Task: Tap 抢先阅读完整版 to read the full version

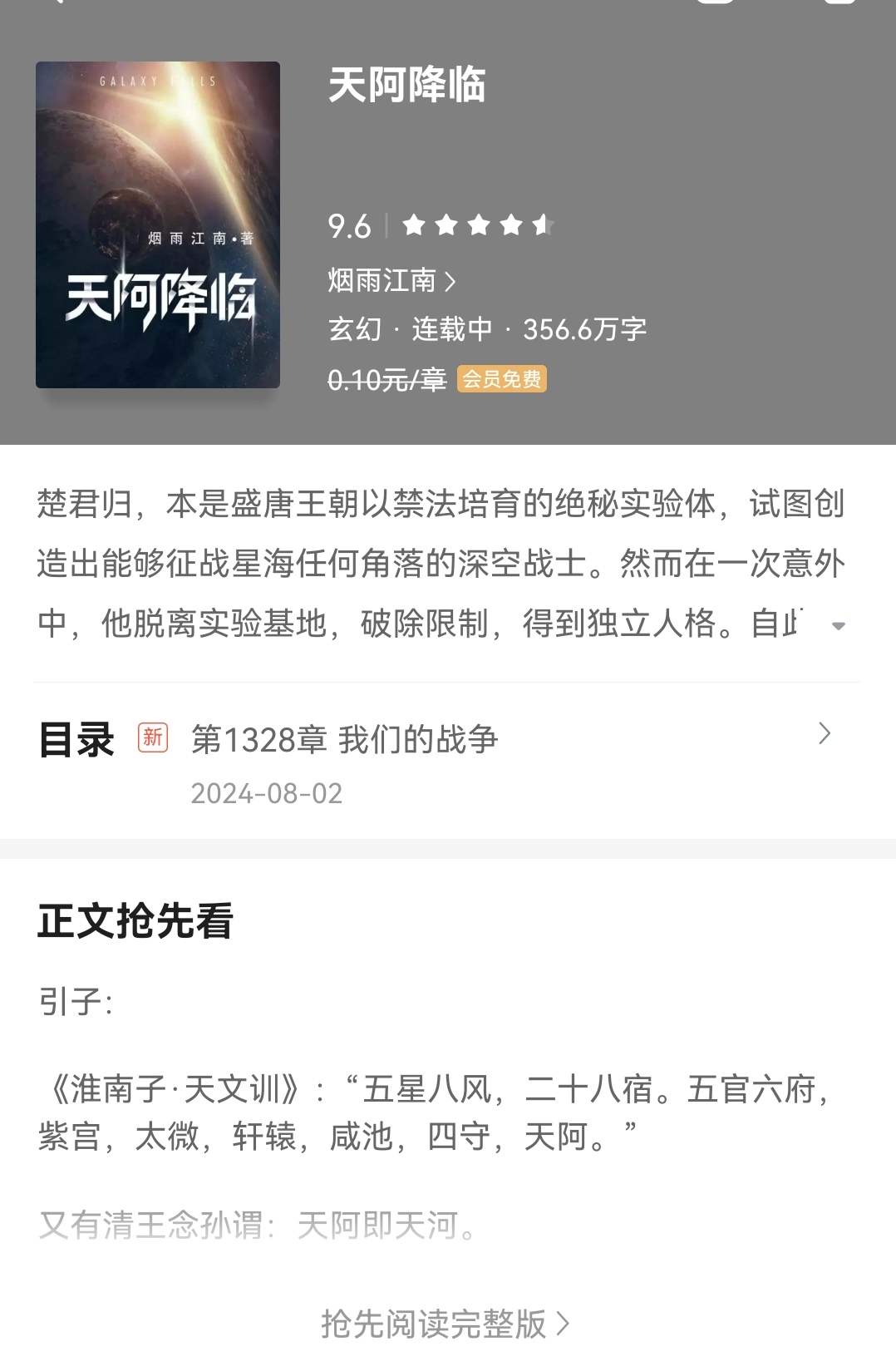Action: click(446, 1323)
